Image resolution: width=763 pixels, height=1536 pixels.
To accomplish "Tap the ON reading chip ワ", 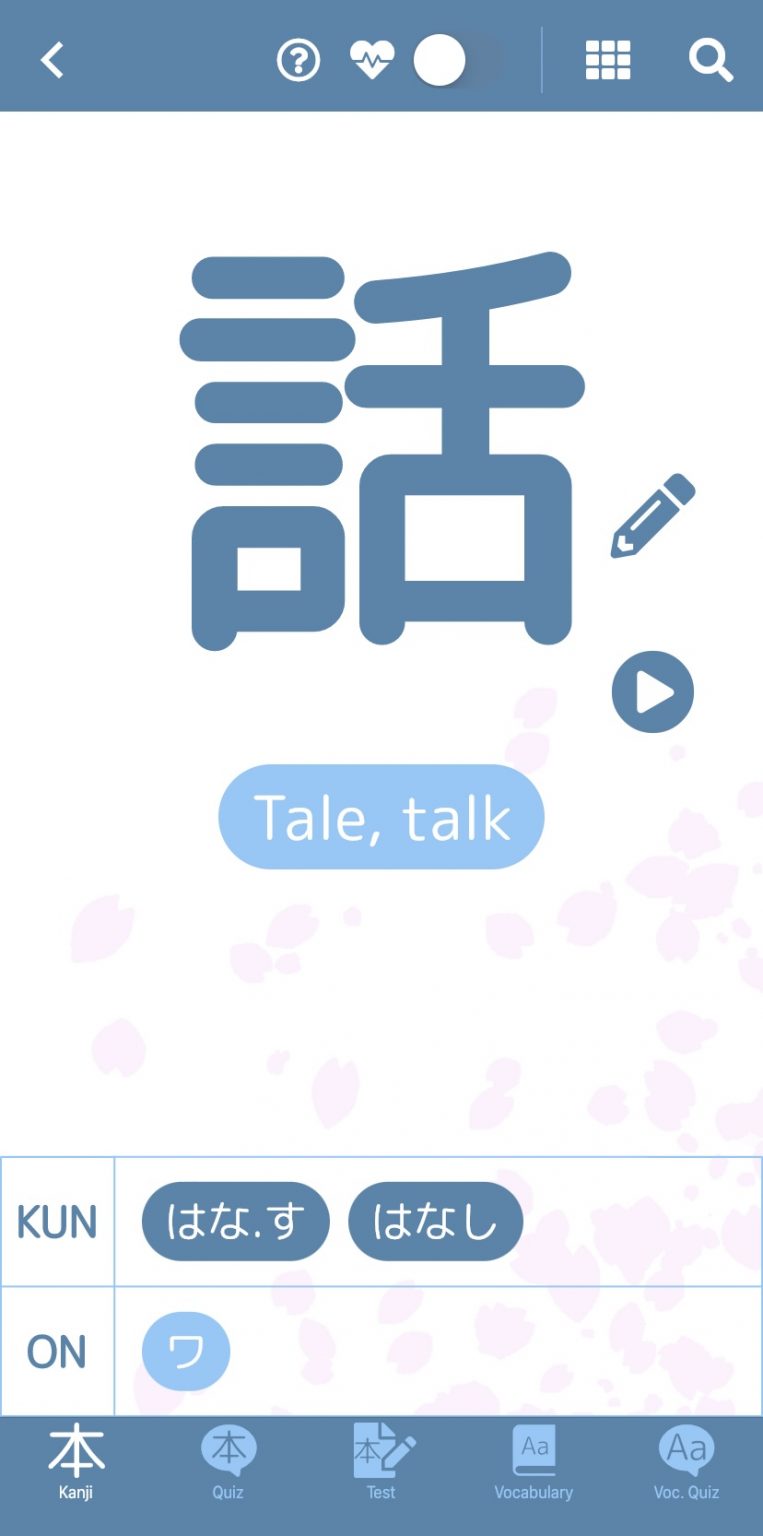I will [185, 1350].
